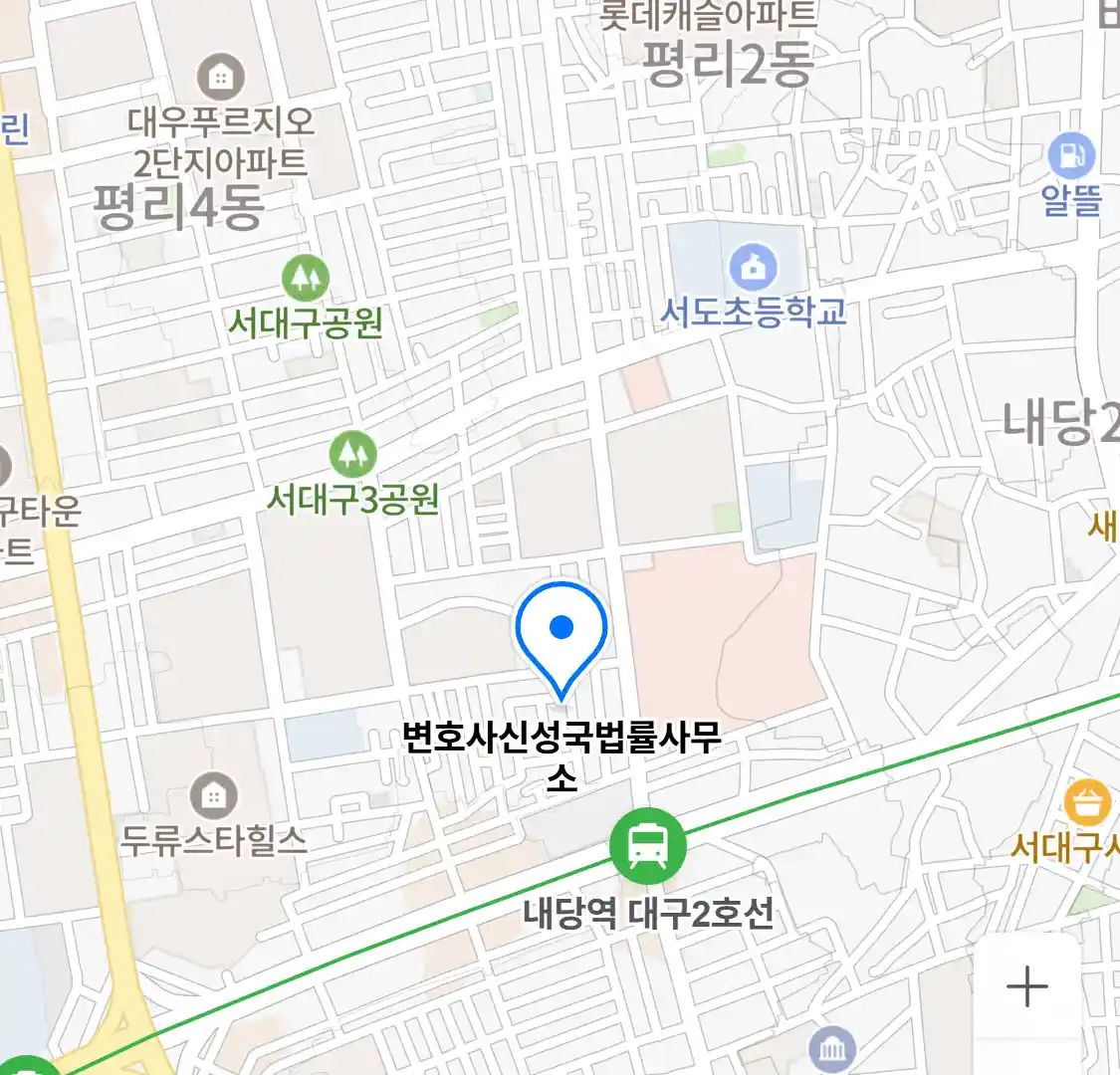Tap the 변호사신성국법률사무소 location pin
The width and height of the screenshot is (1120, 1075).
click(x=561, y=633)
